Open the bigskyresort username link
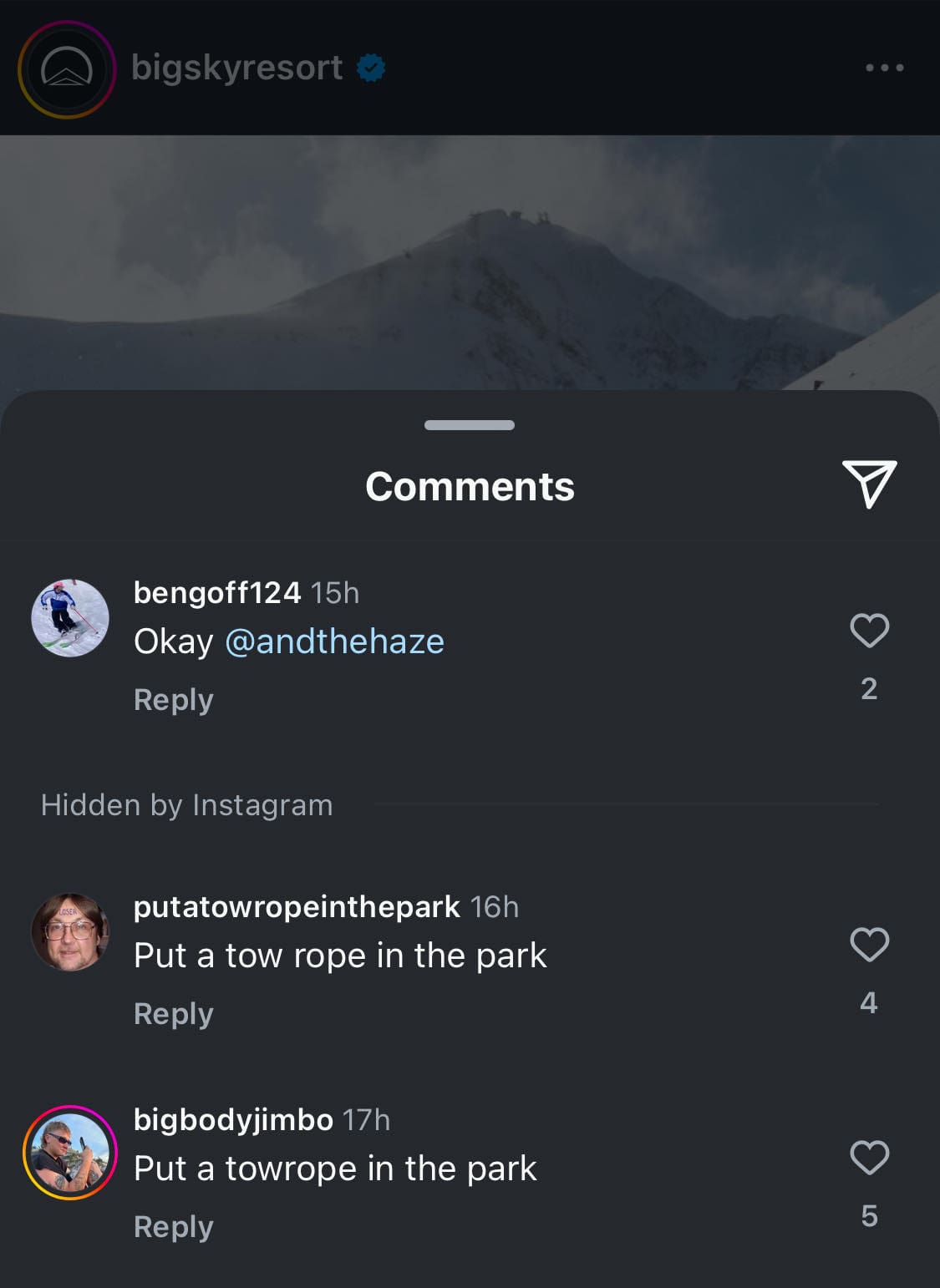The width and height of the screenshot is (940, 1288). pos(236,68)
